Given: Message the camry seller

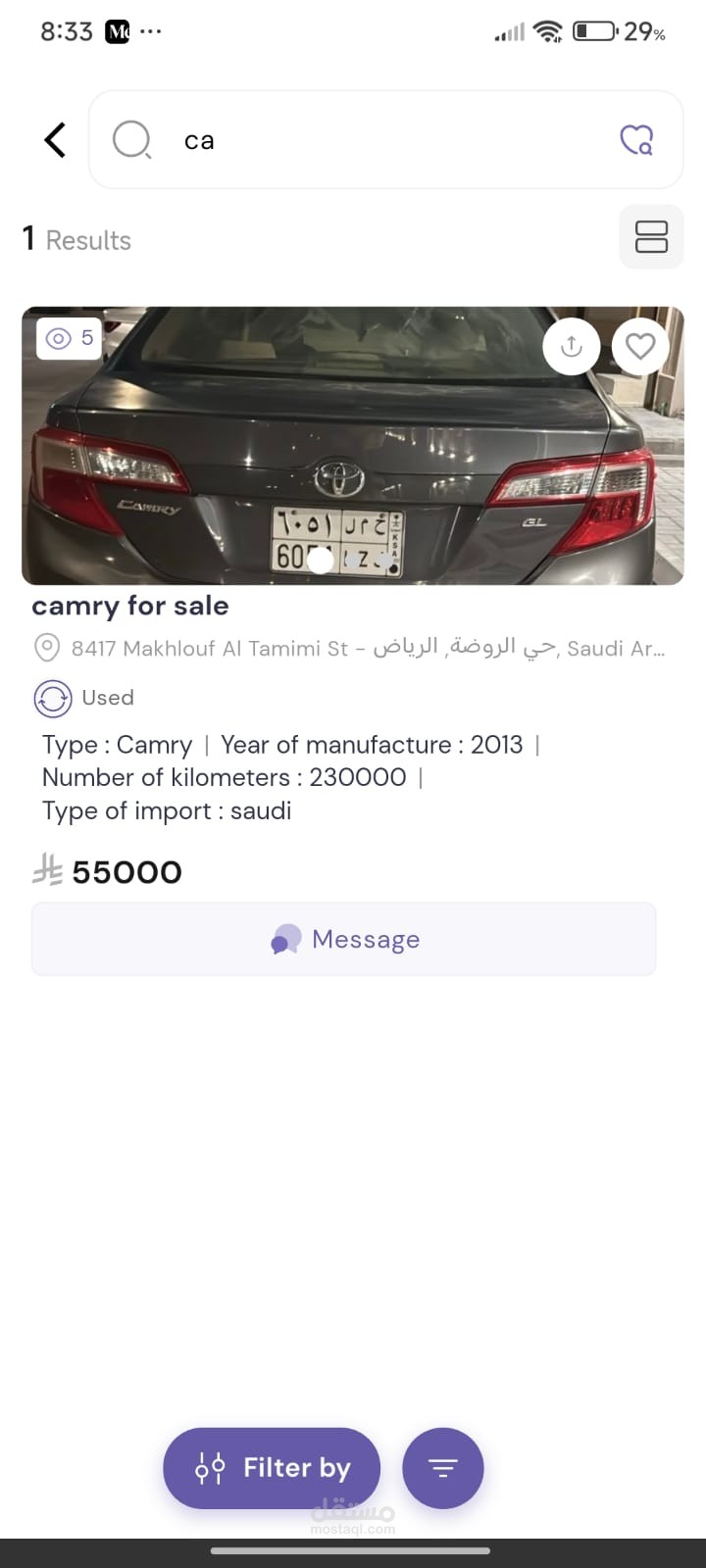Looking at the screenshot, I should point(343,939).
